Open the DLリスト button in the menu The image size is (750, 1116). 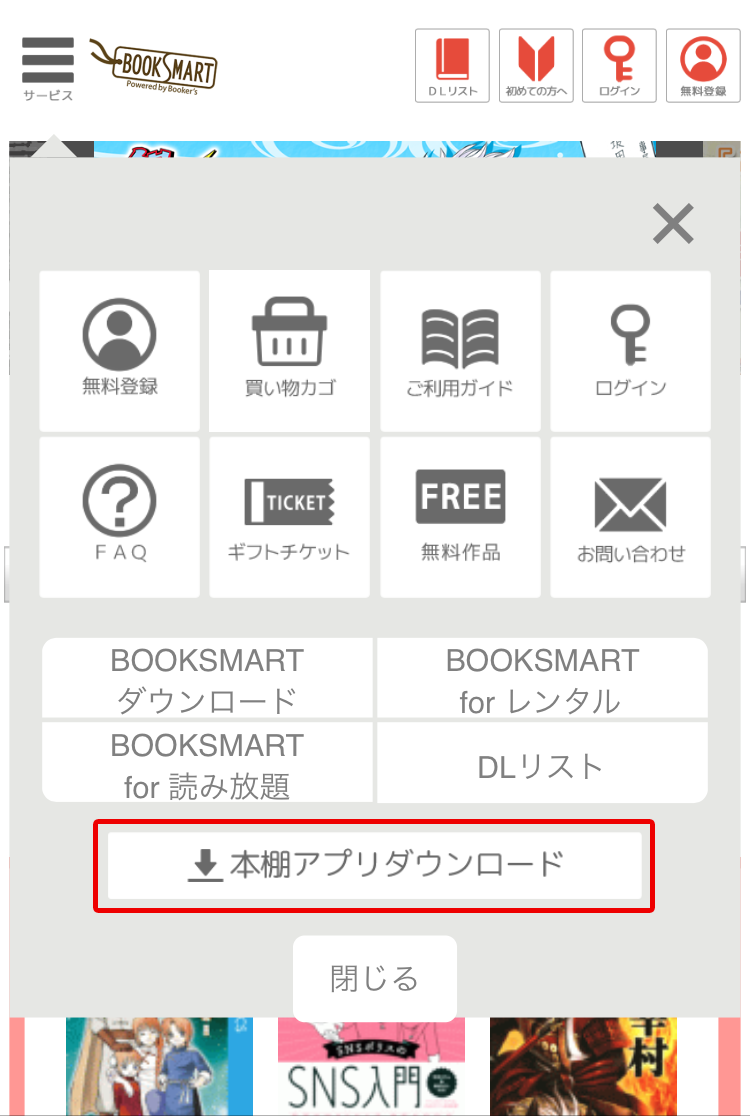point(541,765)
